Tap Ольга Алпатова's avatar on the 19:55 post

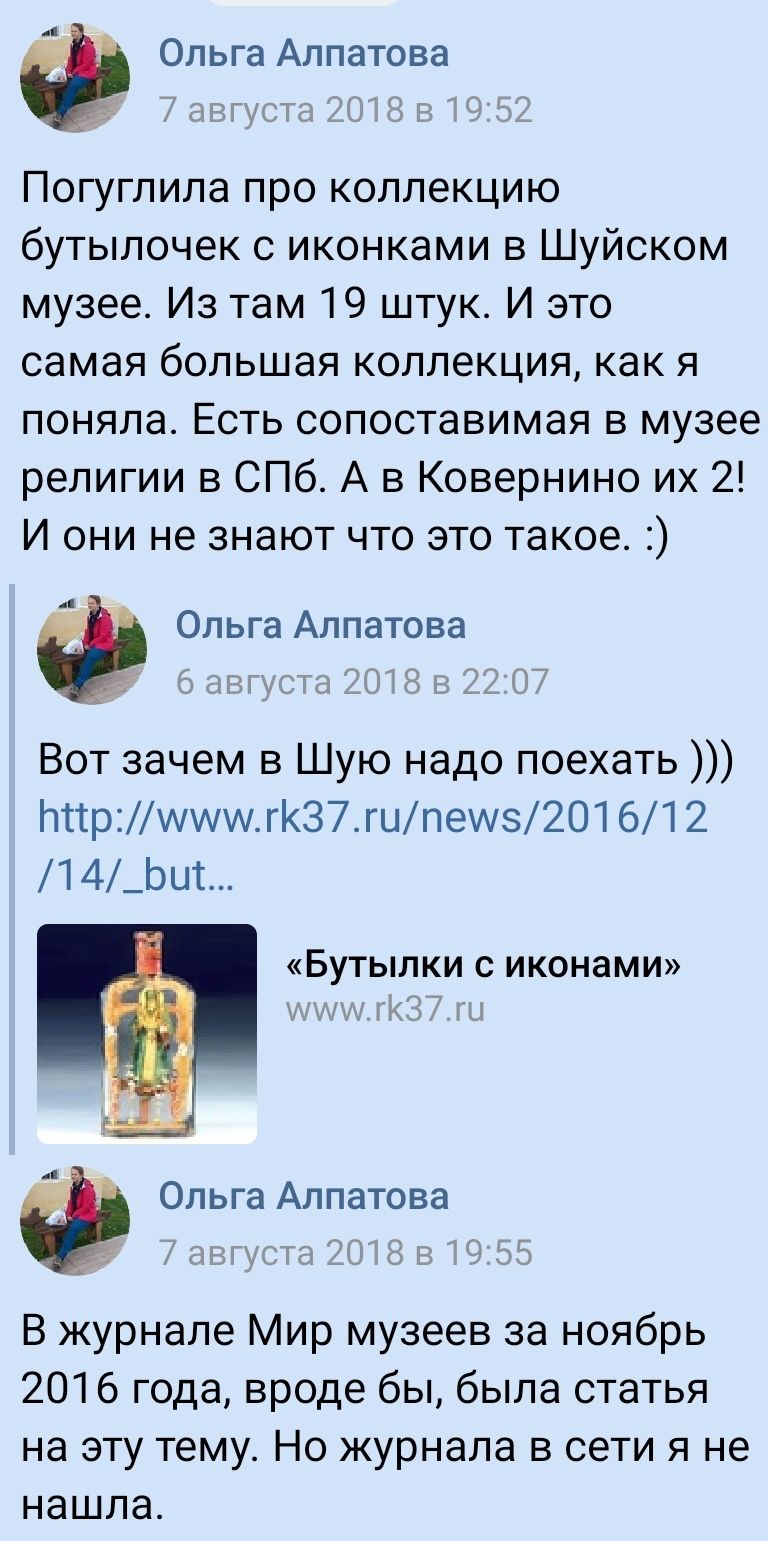click(75, 1218)
